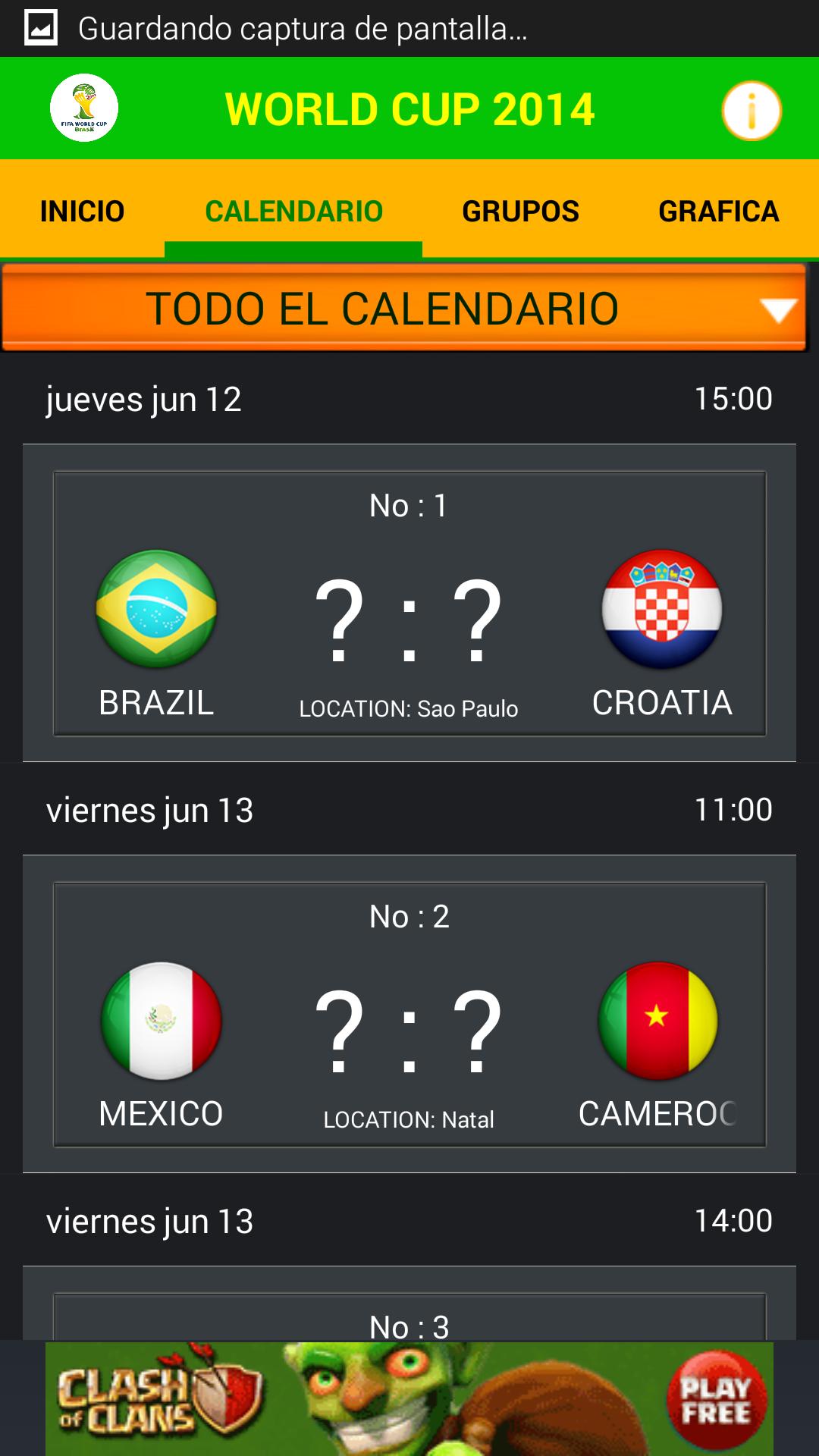Image resolution: width=819 pixels, height=1456 pixels.
Task: Open match No 2 Mexico vs Cameroon
Action: 409,1015
